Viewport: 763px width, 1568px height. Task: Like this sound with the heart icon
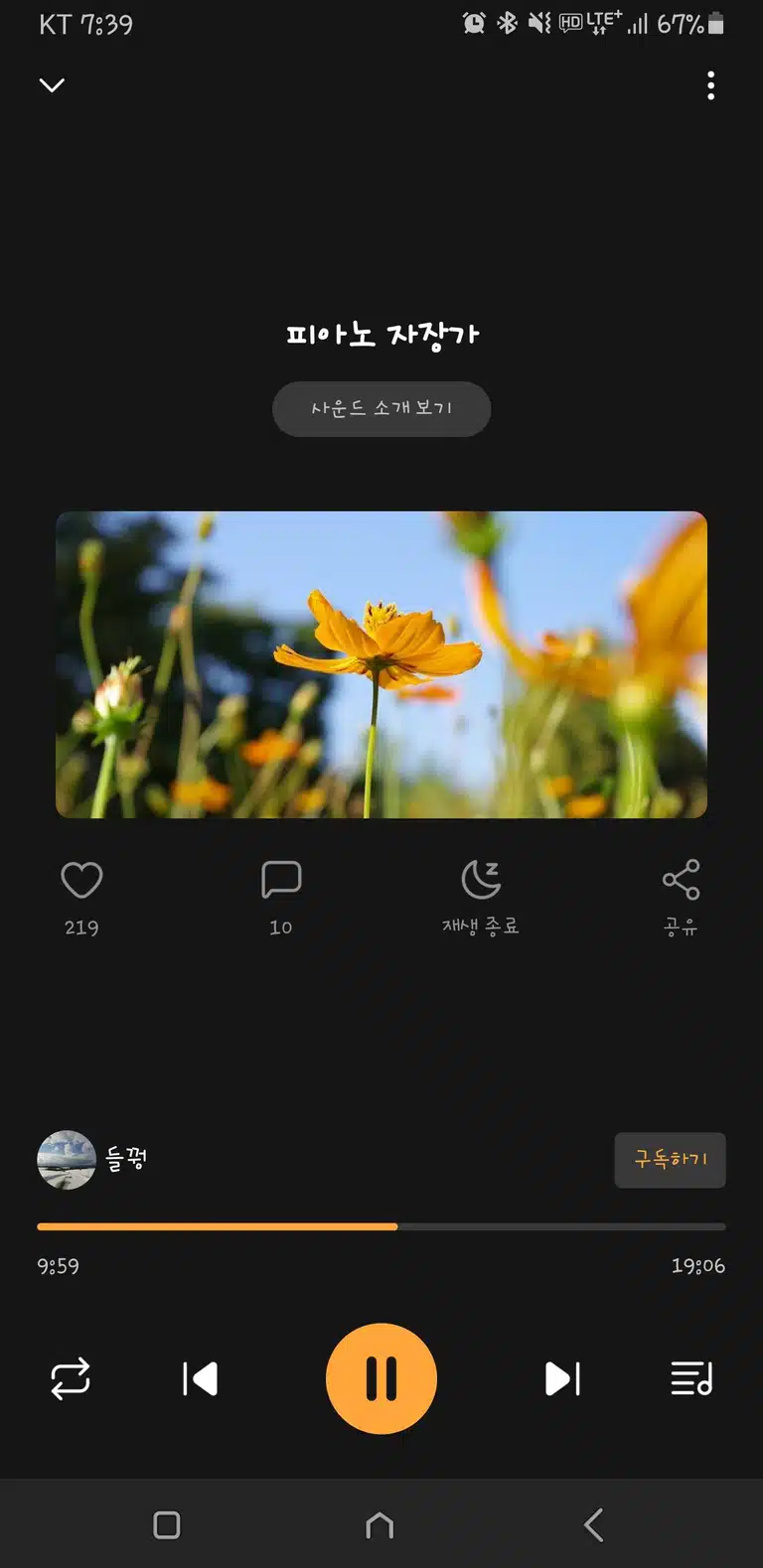point(81,880)
